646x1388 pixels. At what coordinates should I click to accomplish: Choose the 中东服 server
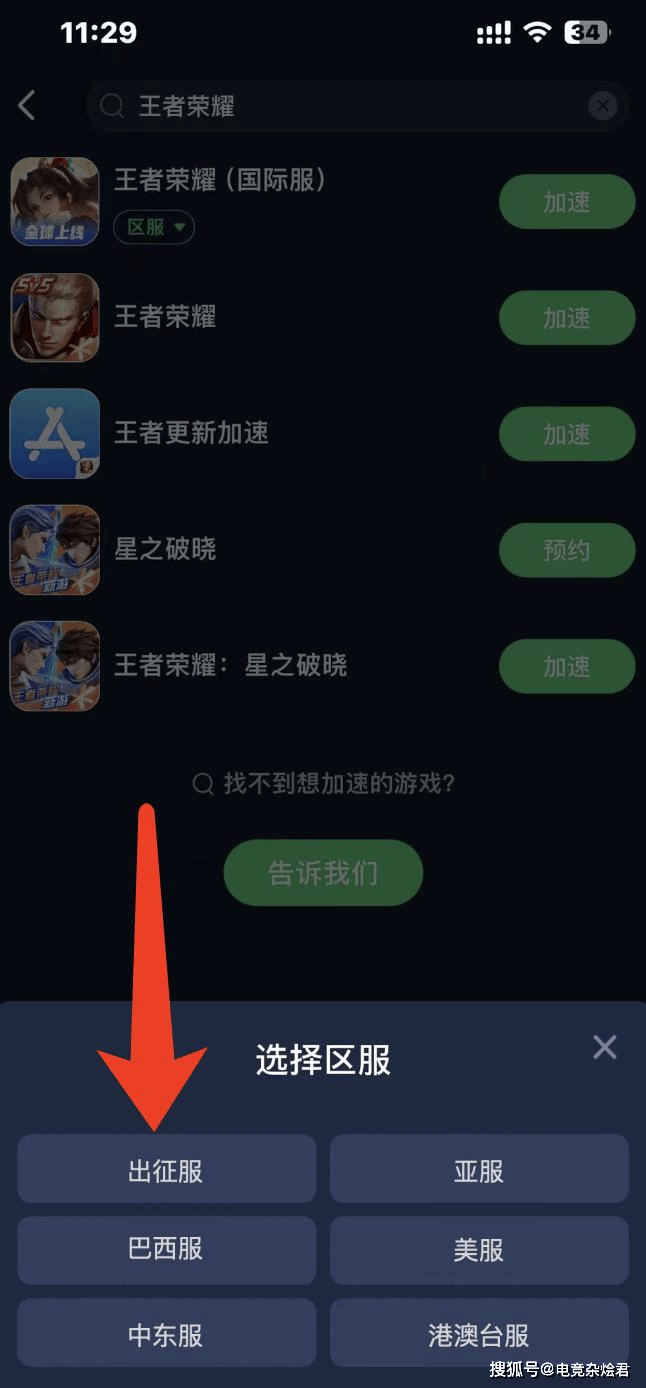[166, 1333]
